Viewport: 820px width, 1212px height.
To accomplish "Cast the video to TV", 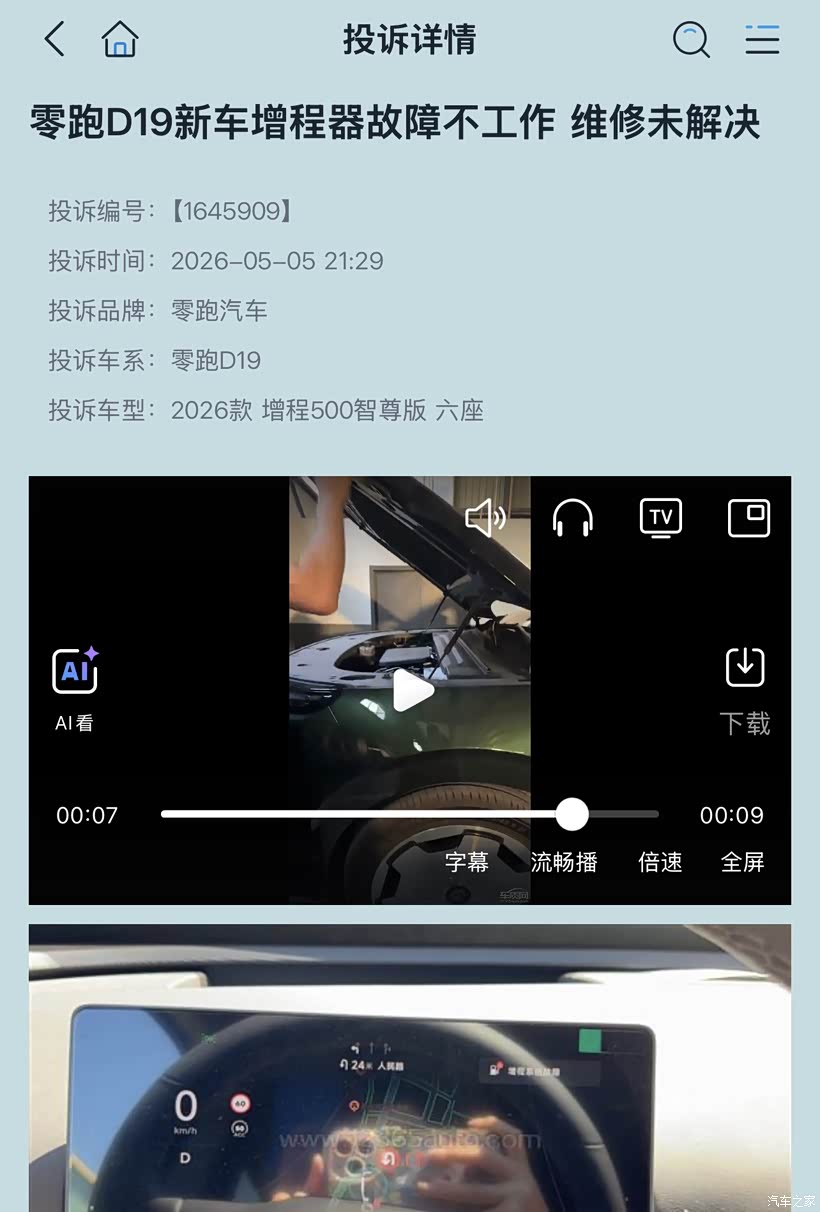I will [661, 518].
